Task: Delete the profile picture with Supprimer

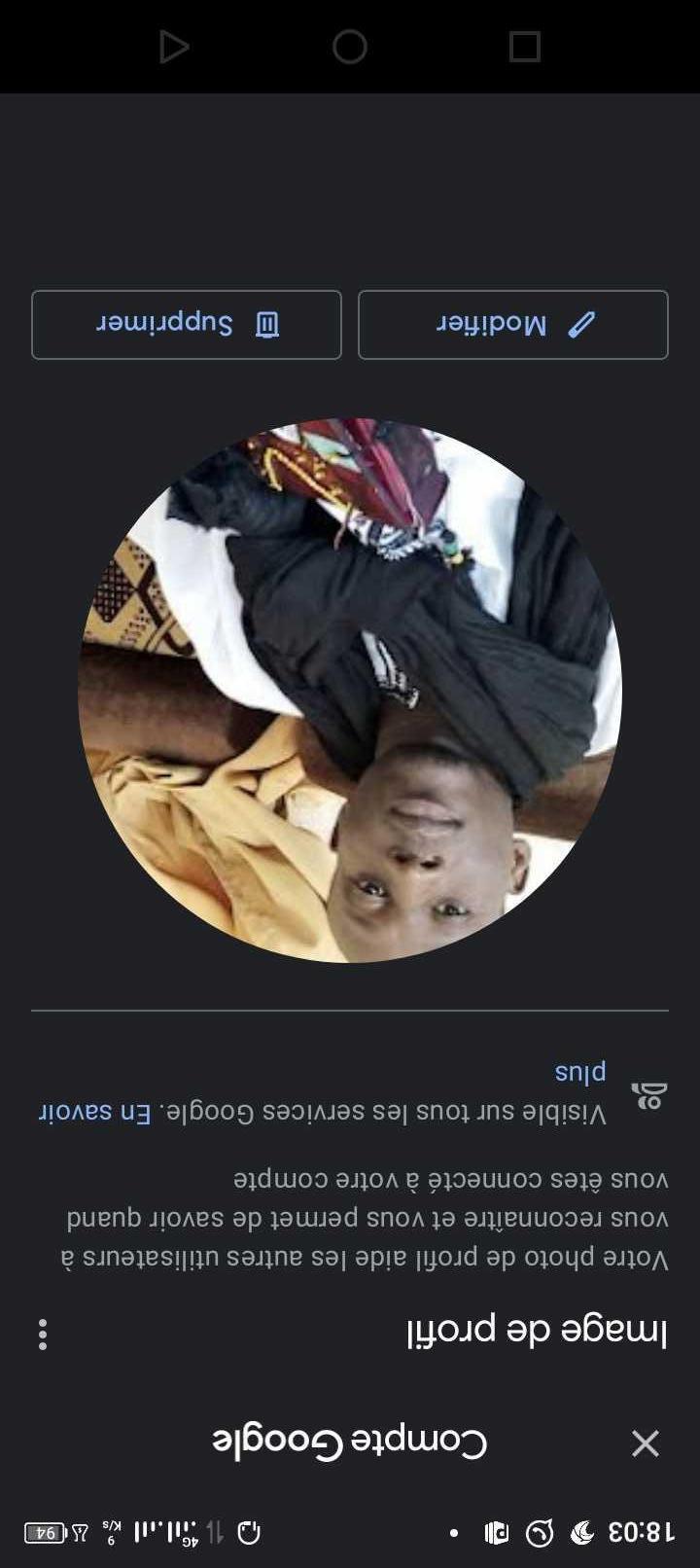Action: point(187,325)
